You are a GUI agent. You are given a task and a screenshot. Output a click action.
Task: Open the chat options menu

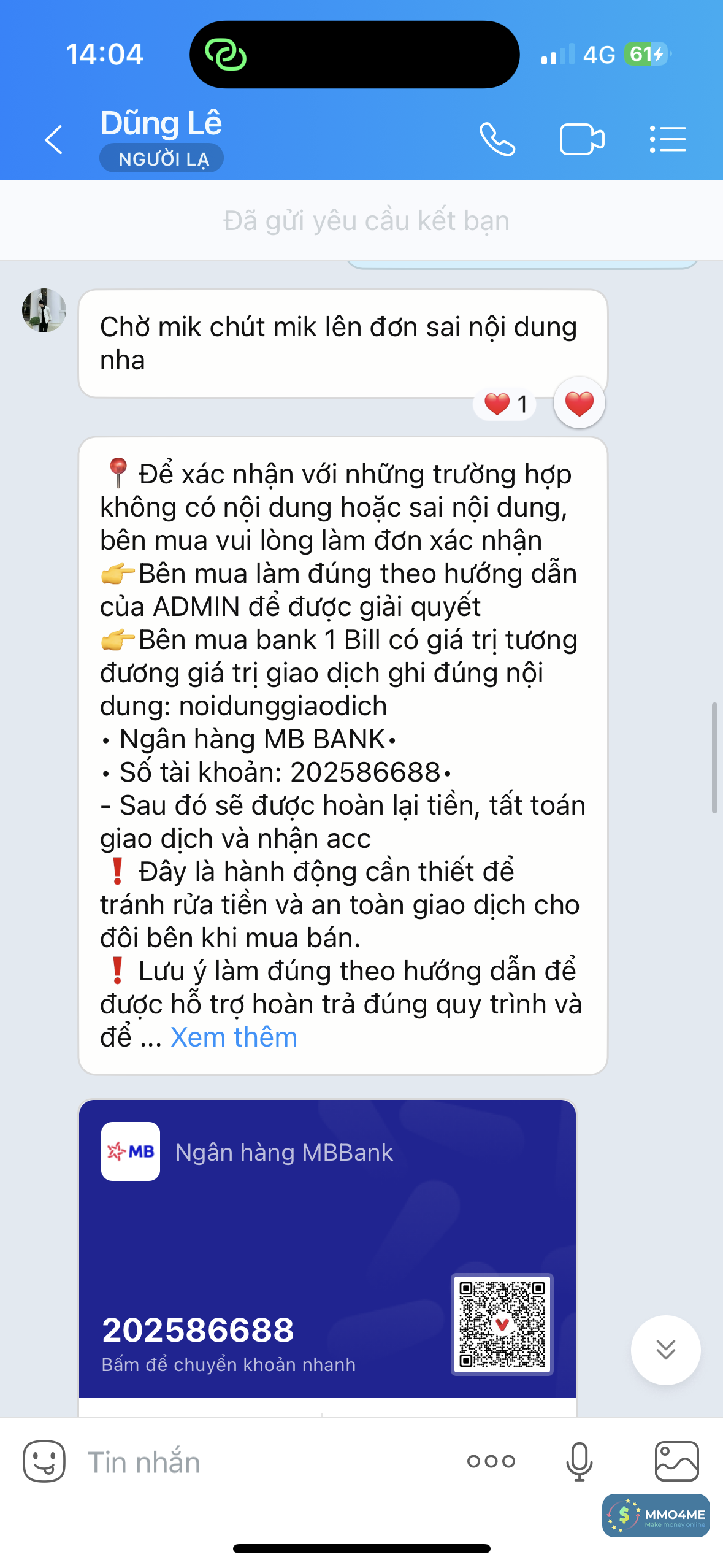(x=668, y=140)
